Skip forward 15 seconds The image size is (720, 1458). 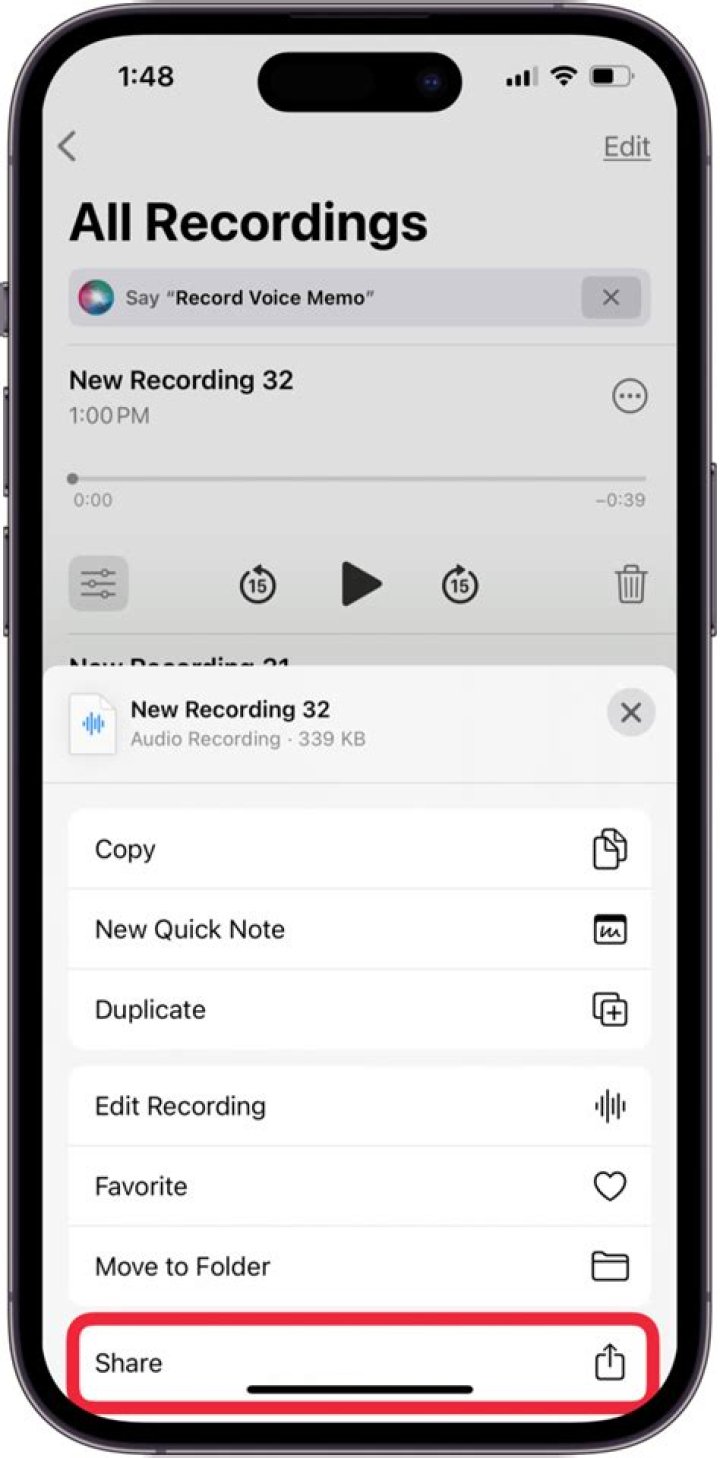460,584
